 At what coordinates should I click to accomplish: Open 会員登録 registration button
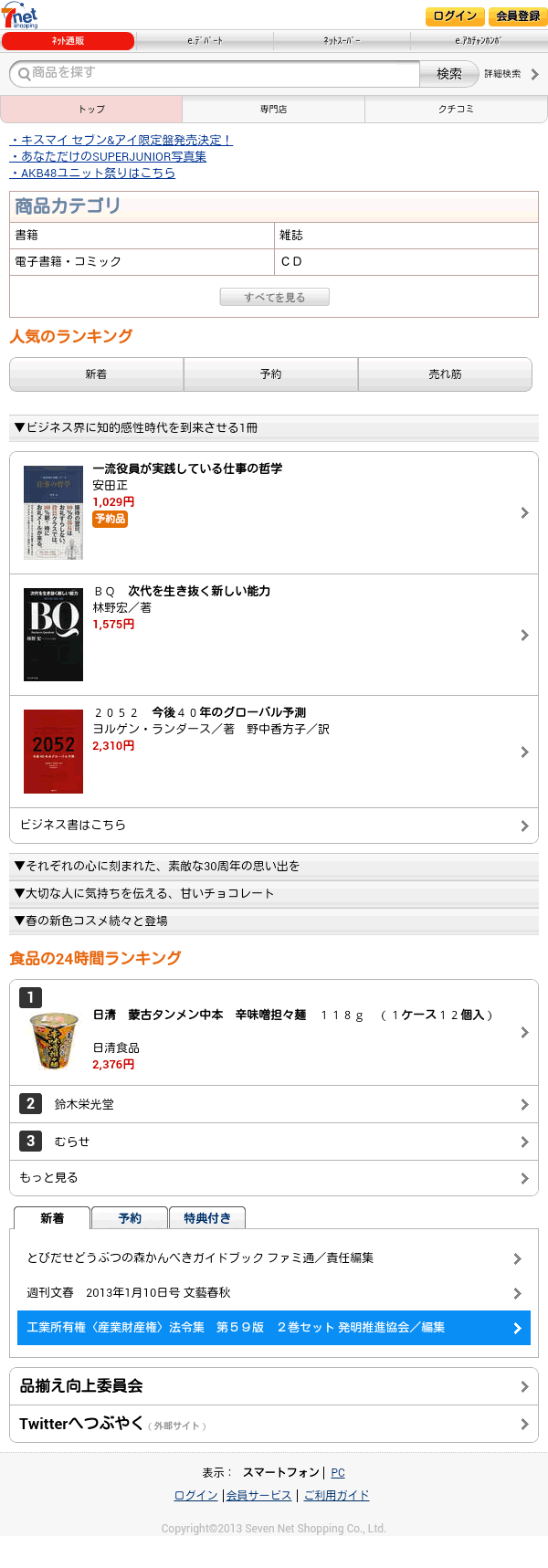pyautogui.click(x=518, y=16)
